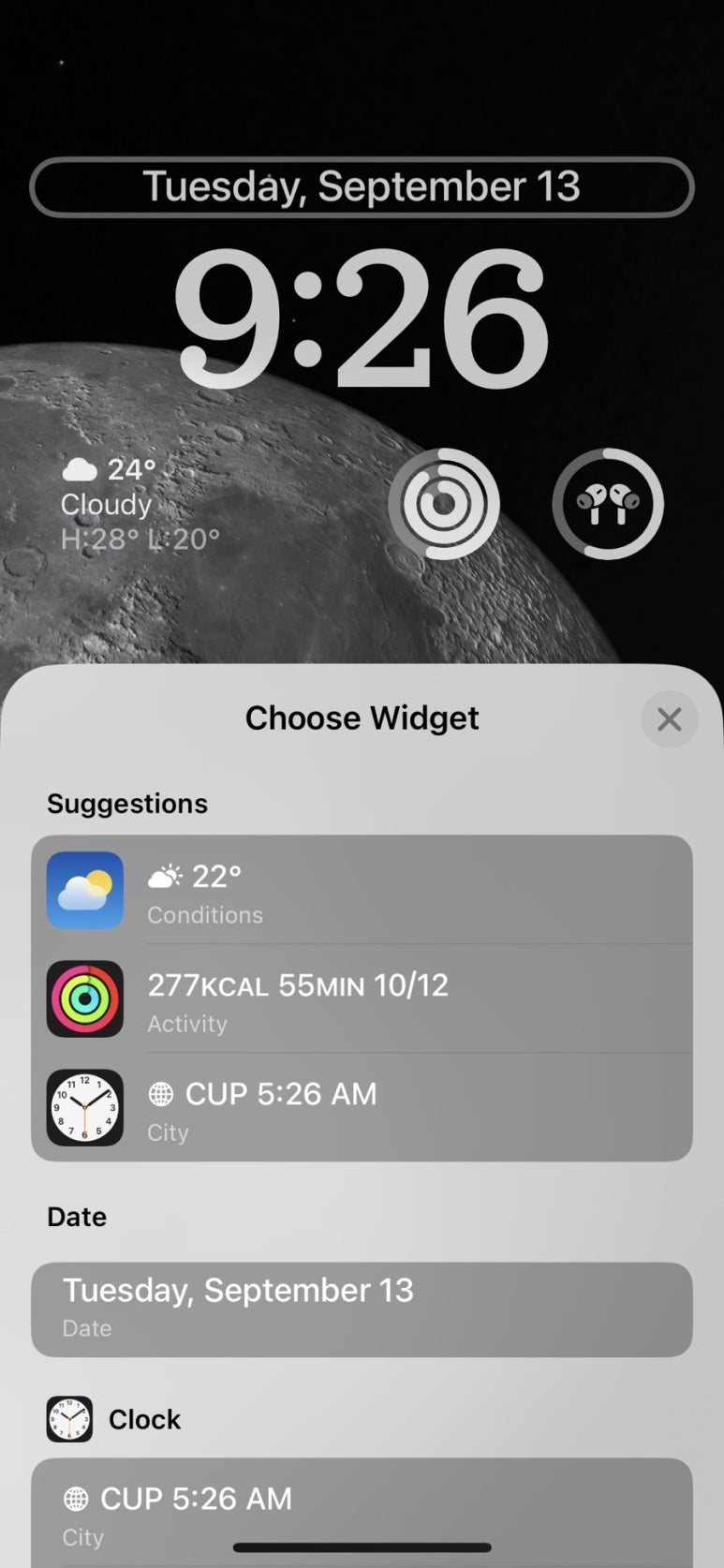The image size is (724, 1568).
Task: Select the suggested City clock widget
Action: click(x=362, y=1107)
